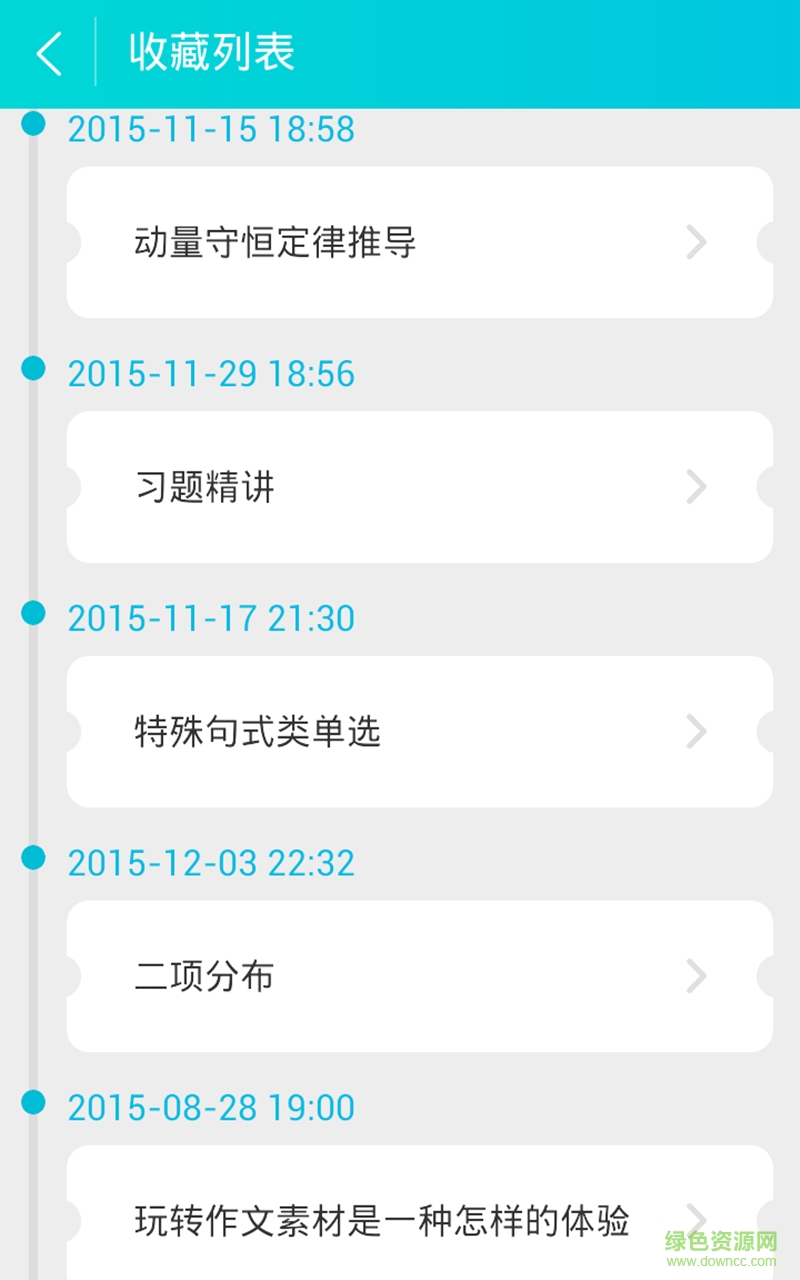This screenshot has width=800, height=1280.
Task: Tap the chevron on the 二项分布 card
Action: pos(697,976)
